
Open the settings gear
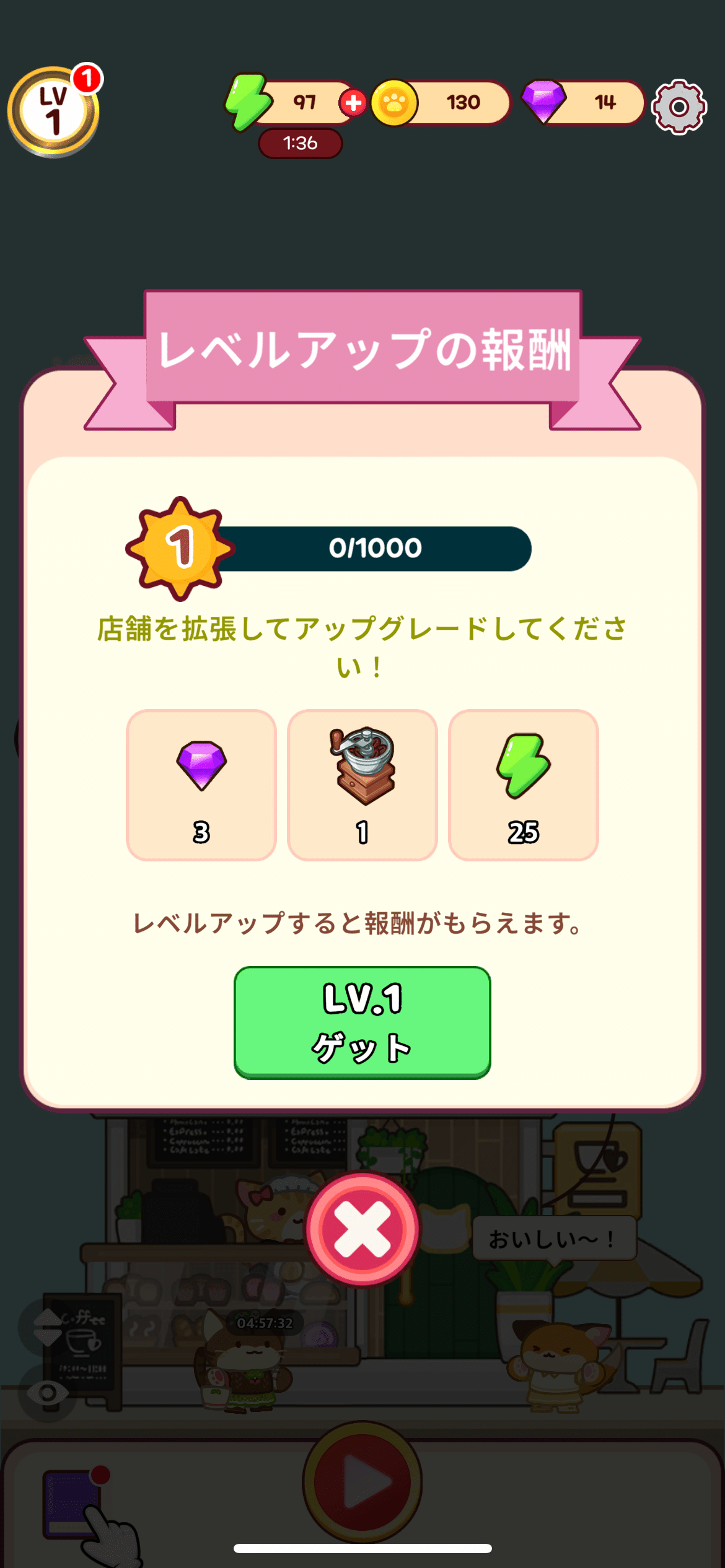tap(679, 107)
